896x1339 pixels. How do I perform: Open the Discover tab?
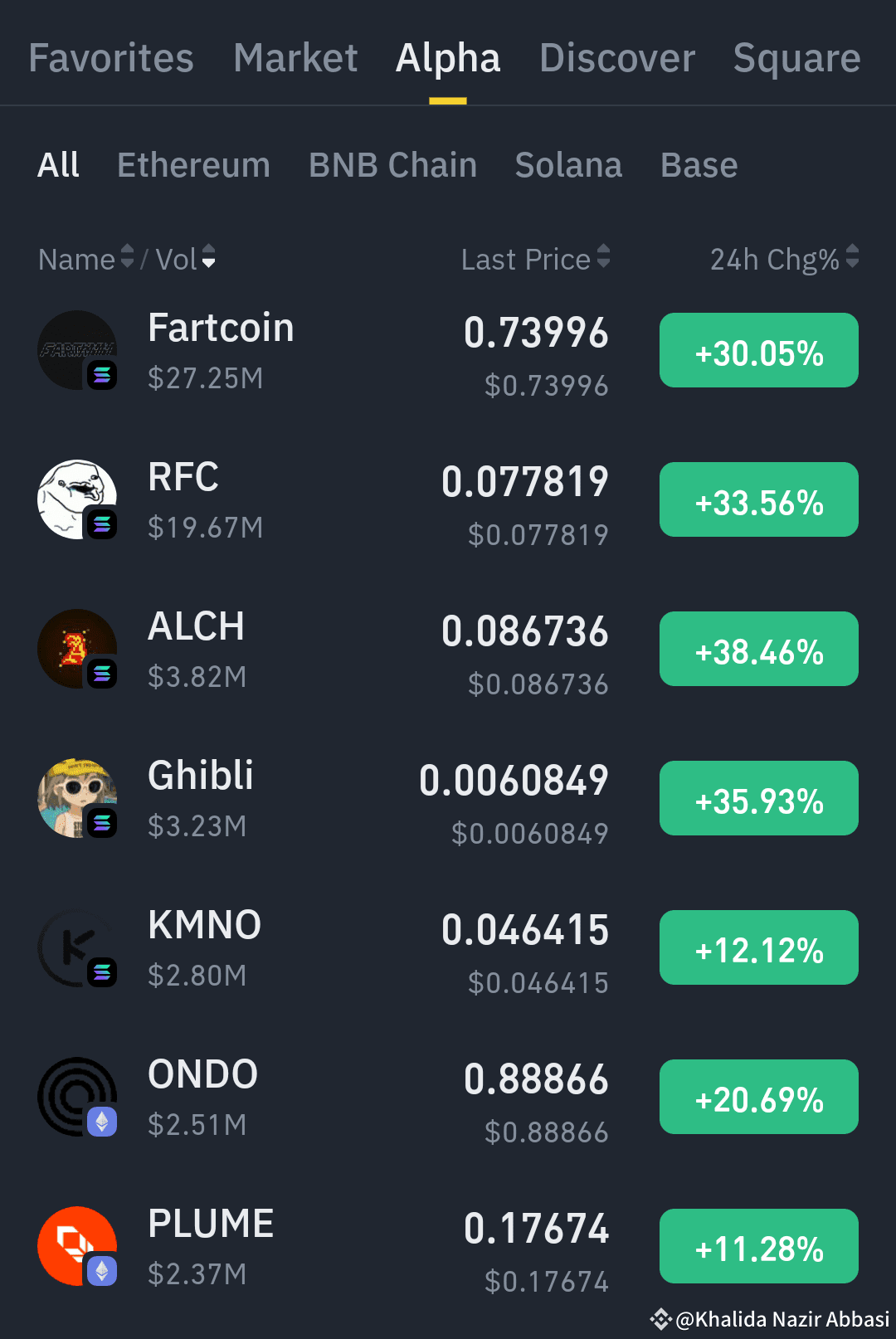[x=616, y=58]
